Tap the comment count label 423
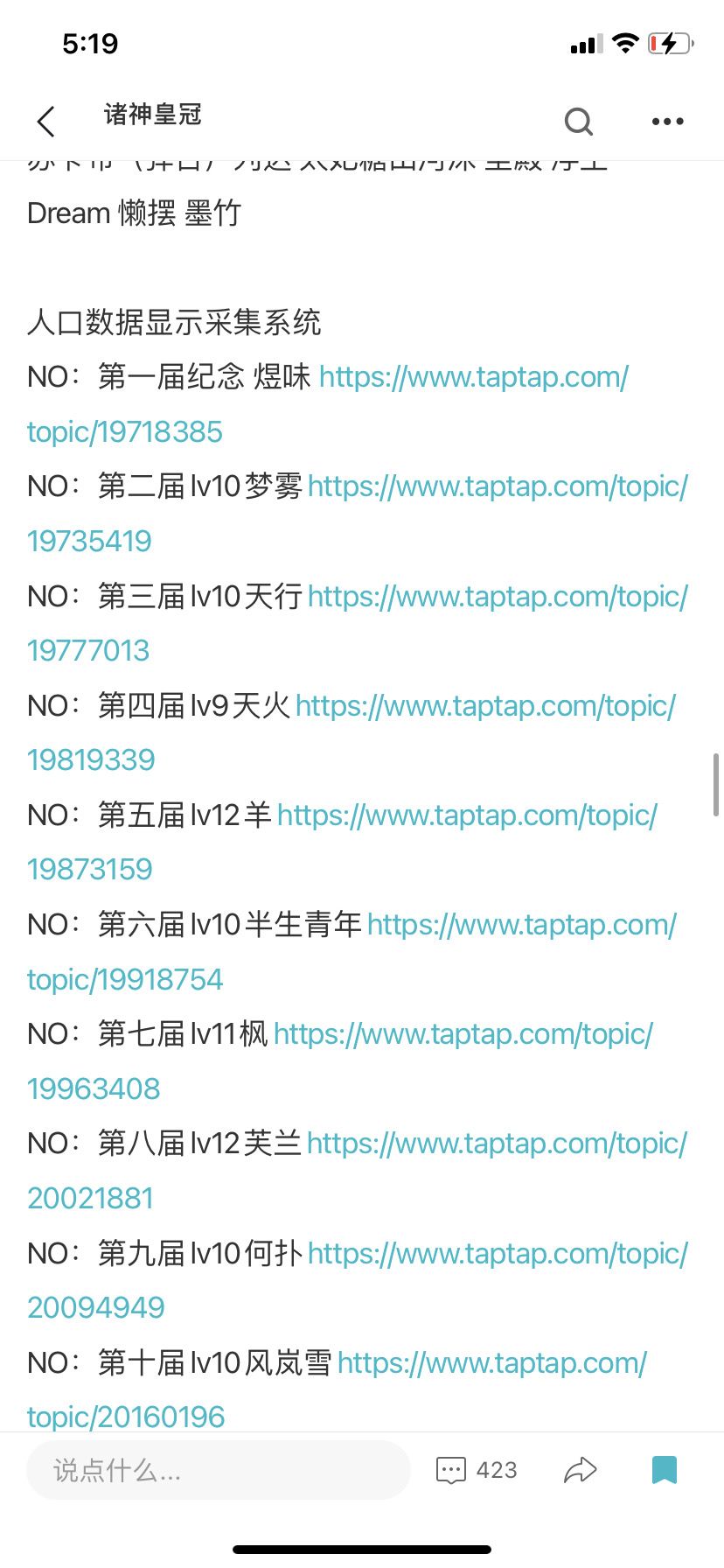Viewport: 724px width, 1568px height. (x=497, y=1470)
